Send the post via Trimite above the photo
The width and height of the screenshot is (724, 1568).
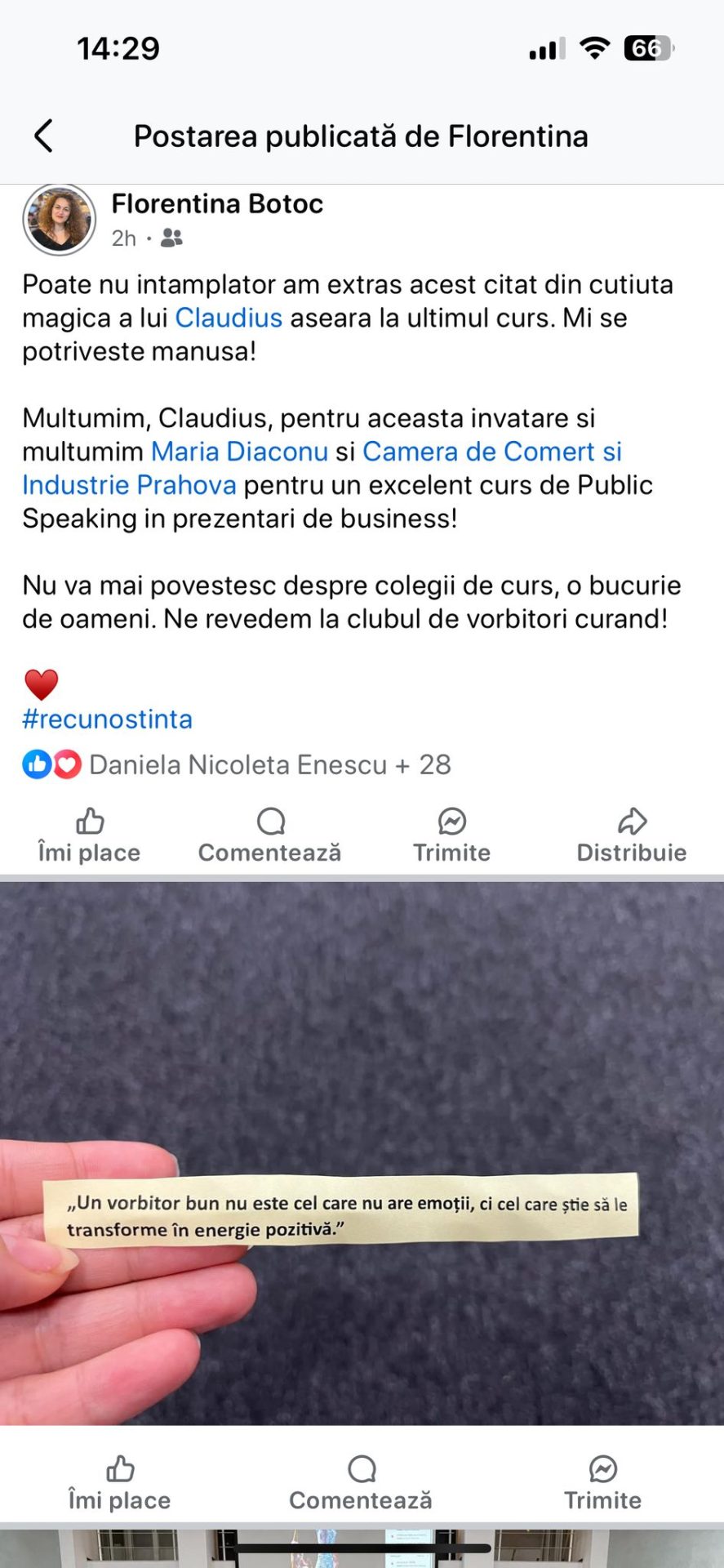click(x=451, y=835)
